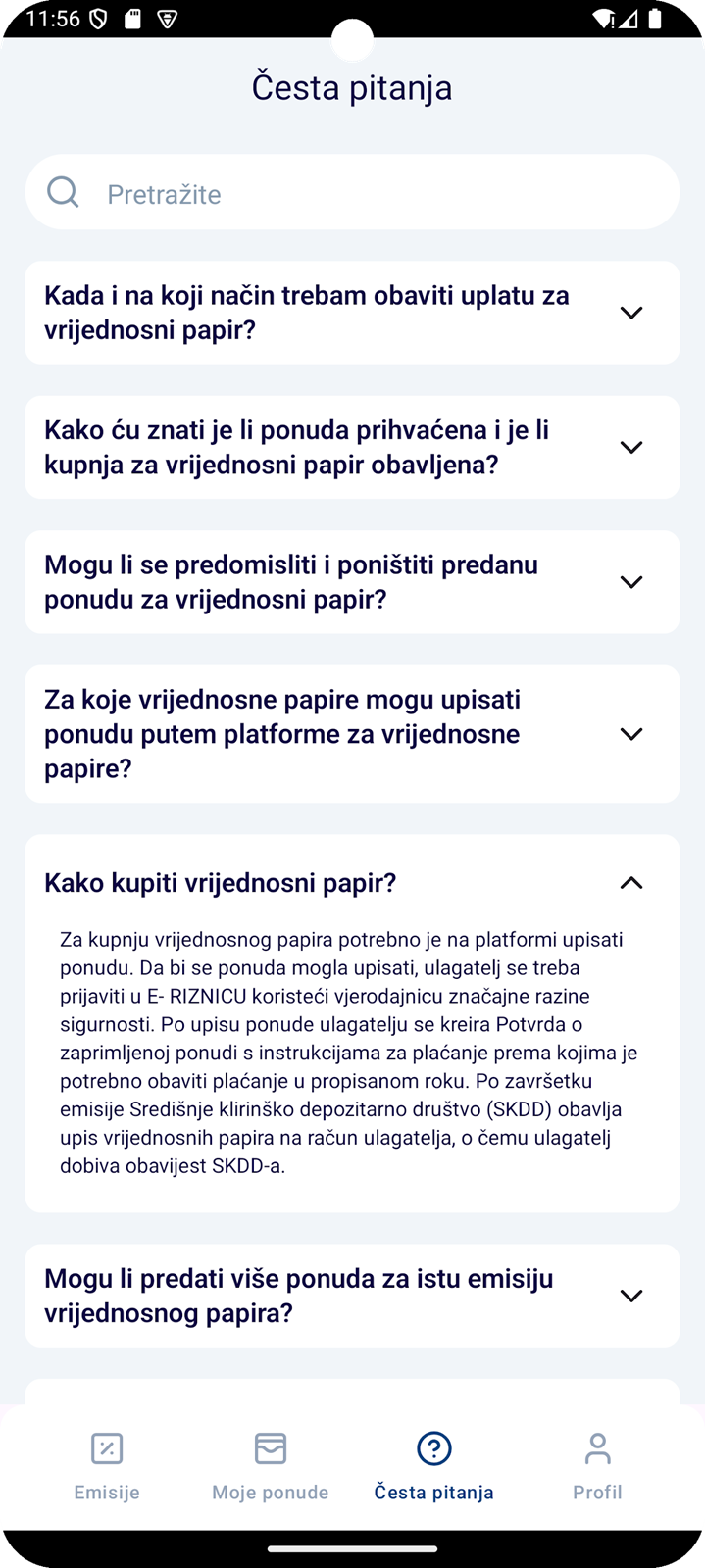This screenshot has width=705, height=1568.
Task: Open the Moje ponude tab
Action: (271, 1466)
